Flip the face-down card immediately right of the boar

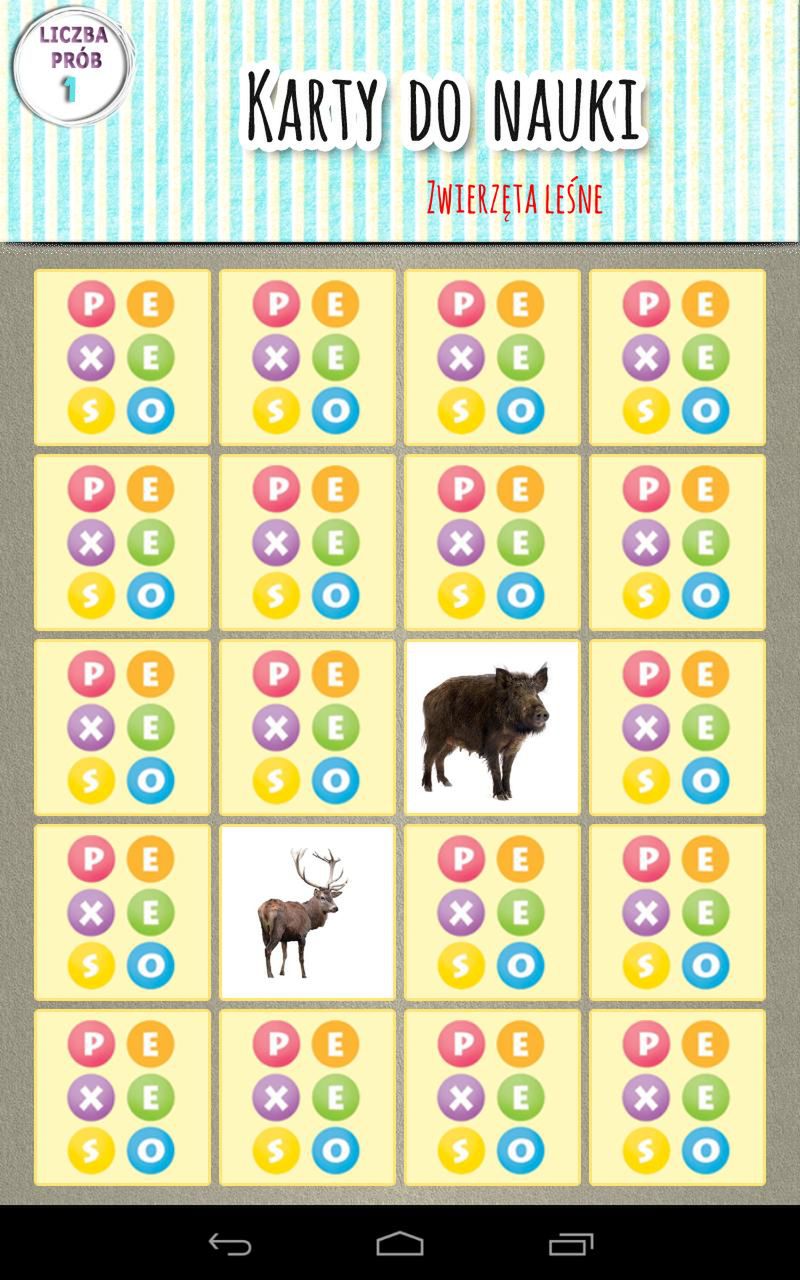click(677, 727)
